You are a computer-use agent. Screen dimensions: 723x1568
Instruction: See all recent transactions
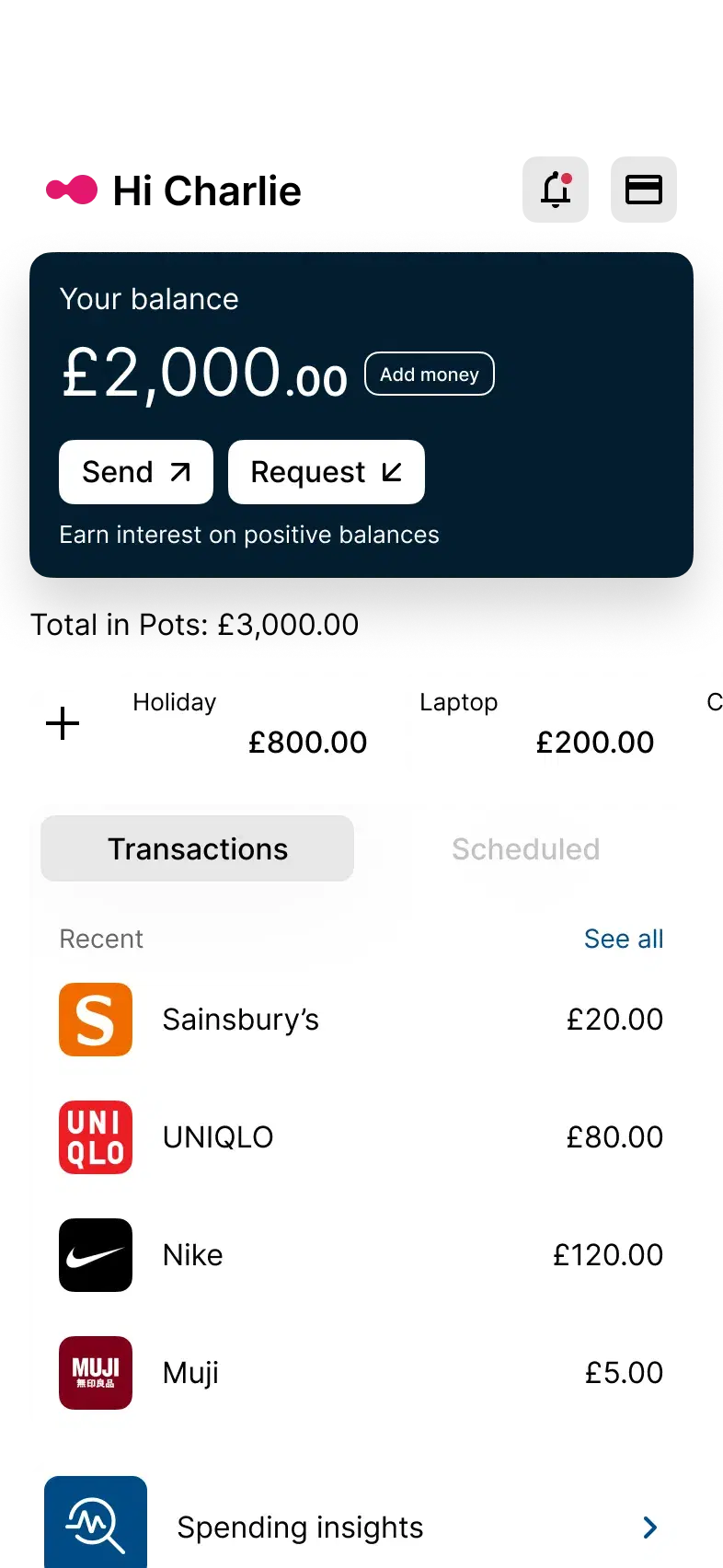tap(624, 939)
